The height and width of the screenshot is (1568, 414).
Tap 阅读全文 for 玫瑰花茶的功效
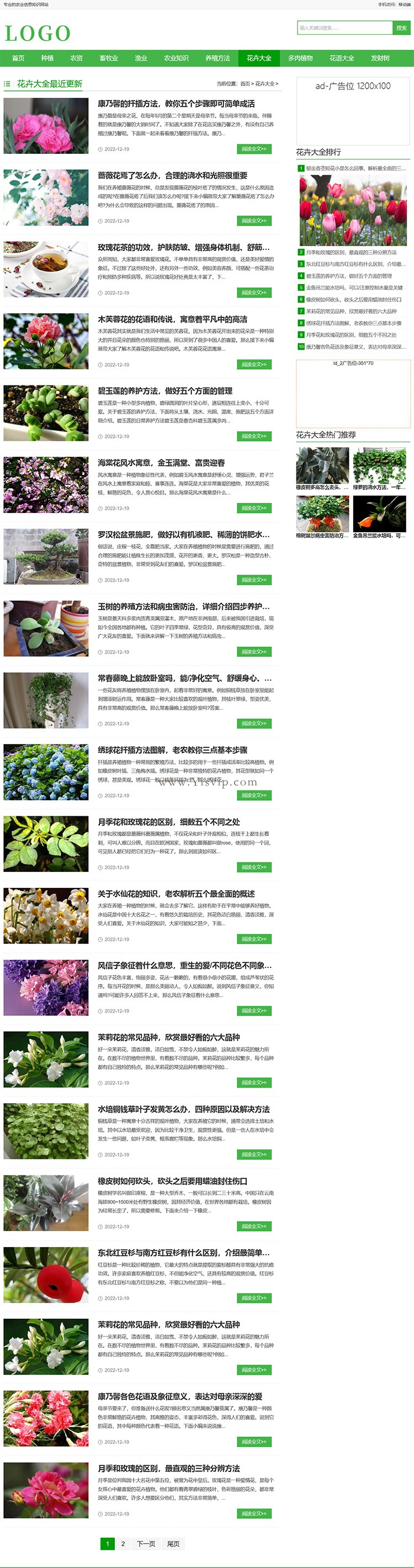point(254,293)
